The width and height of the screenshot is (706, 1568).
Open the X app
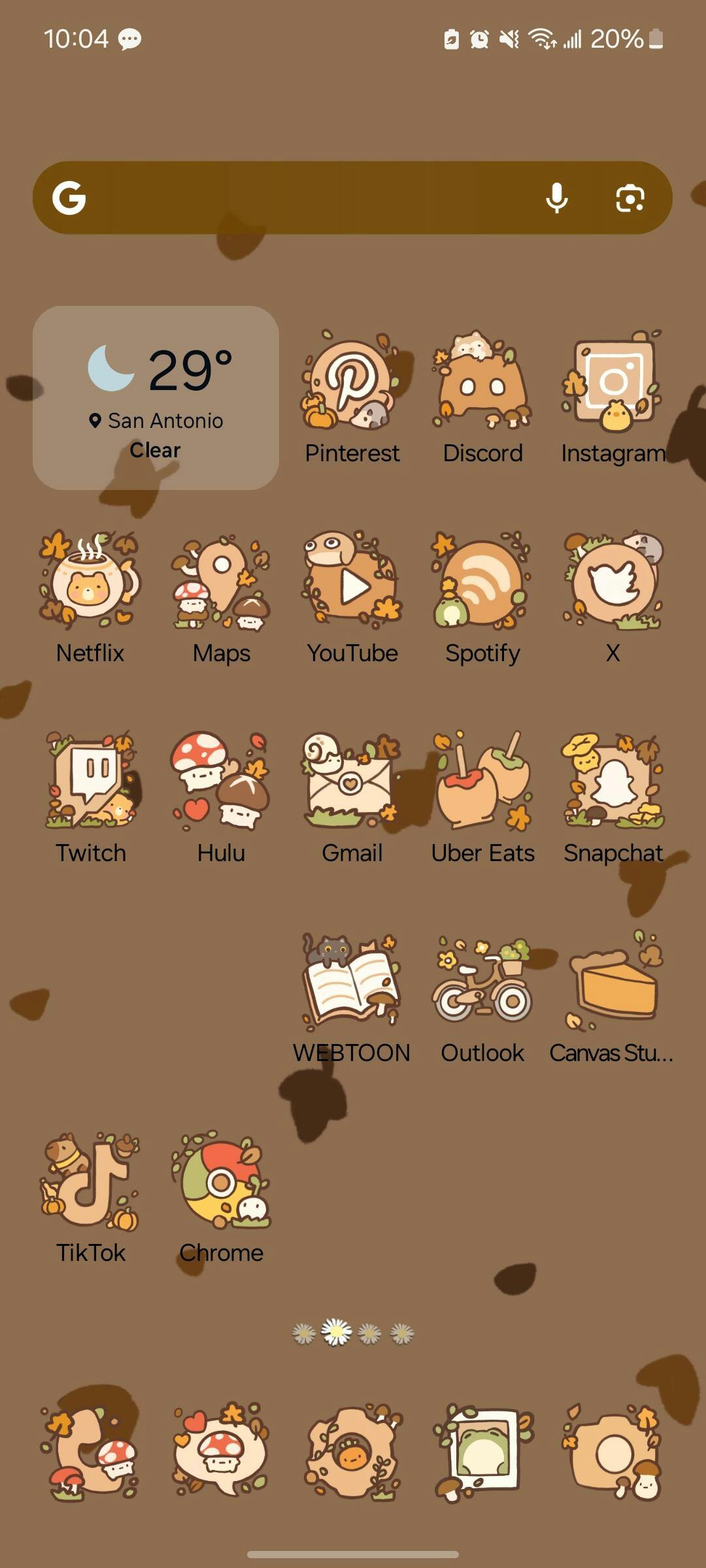click(x=613, y=581)
